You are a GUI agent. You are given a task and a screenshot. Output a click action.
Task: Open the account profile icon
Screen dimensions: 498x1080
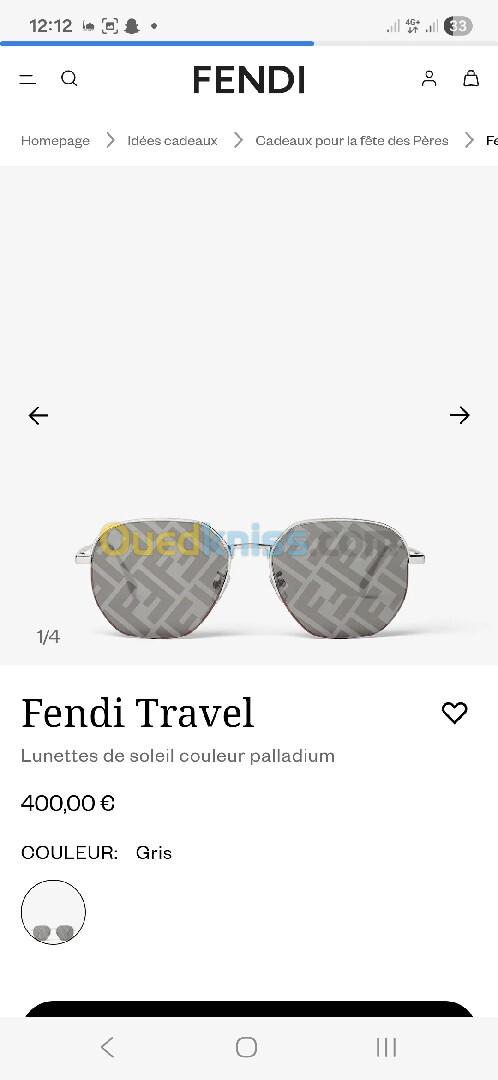pyautogui.click(x=429, y=79)
